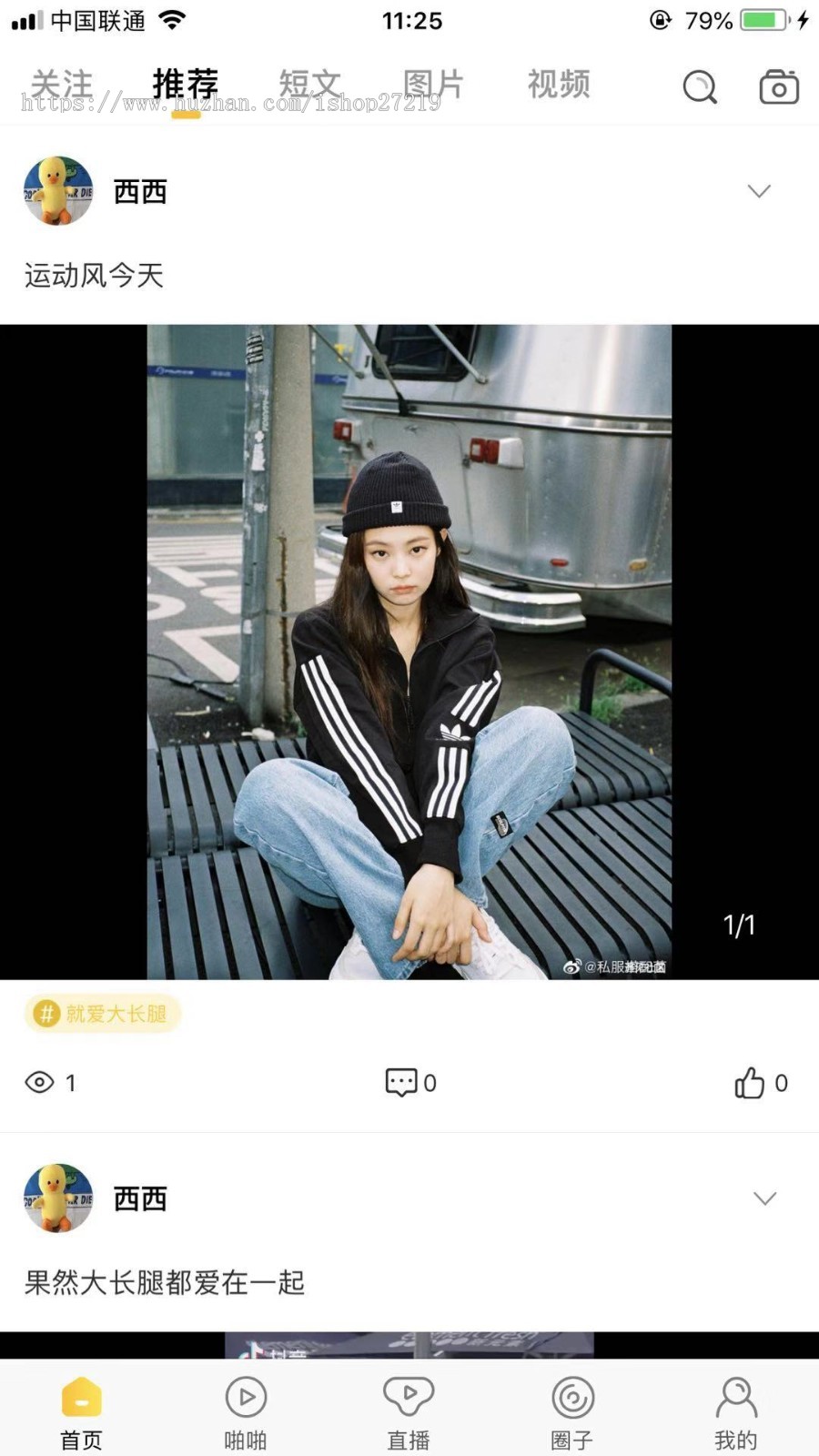Image resolution: width=819 pixels, height=1456 pixels.
Task: Select the 首页 home tab
Action: click(x=82, y=1412)
